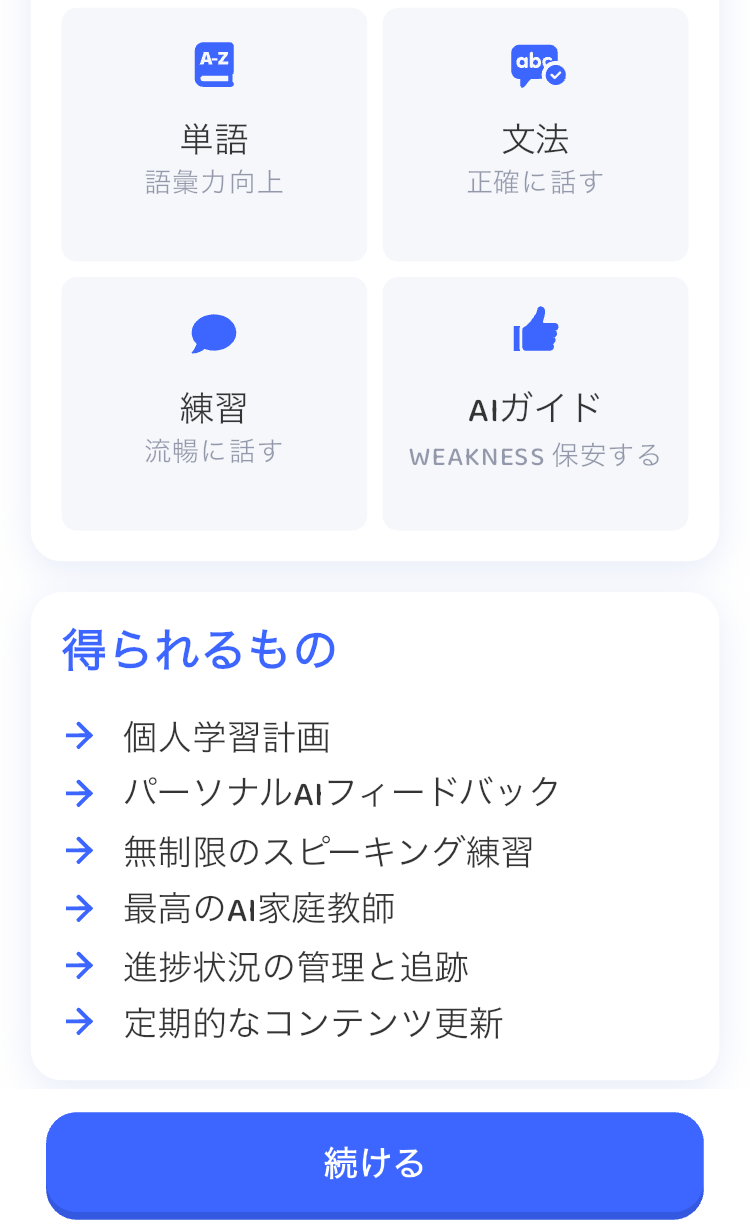Tap the speech bubble icon above 練習
Screen dimensions: 750x1226
click(x=214, y=333)
